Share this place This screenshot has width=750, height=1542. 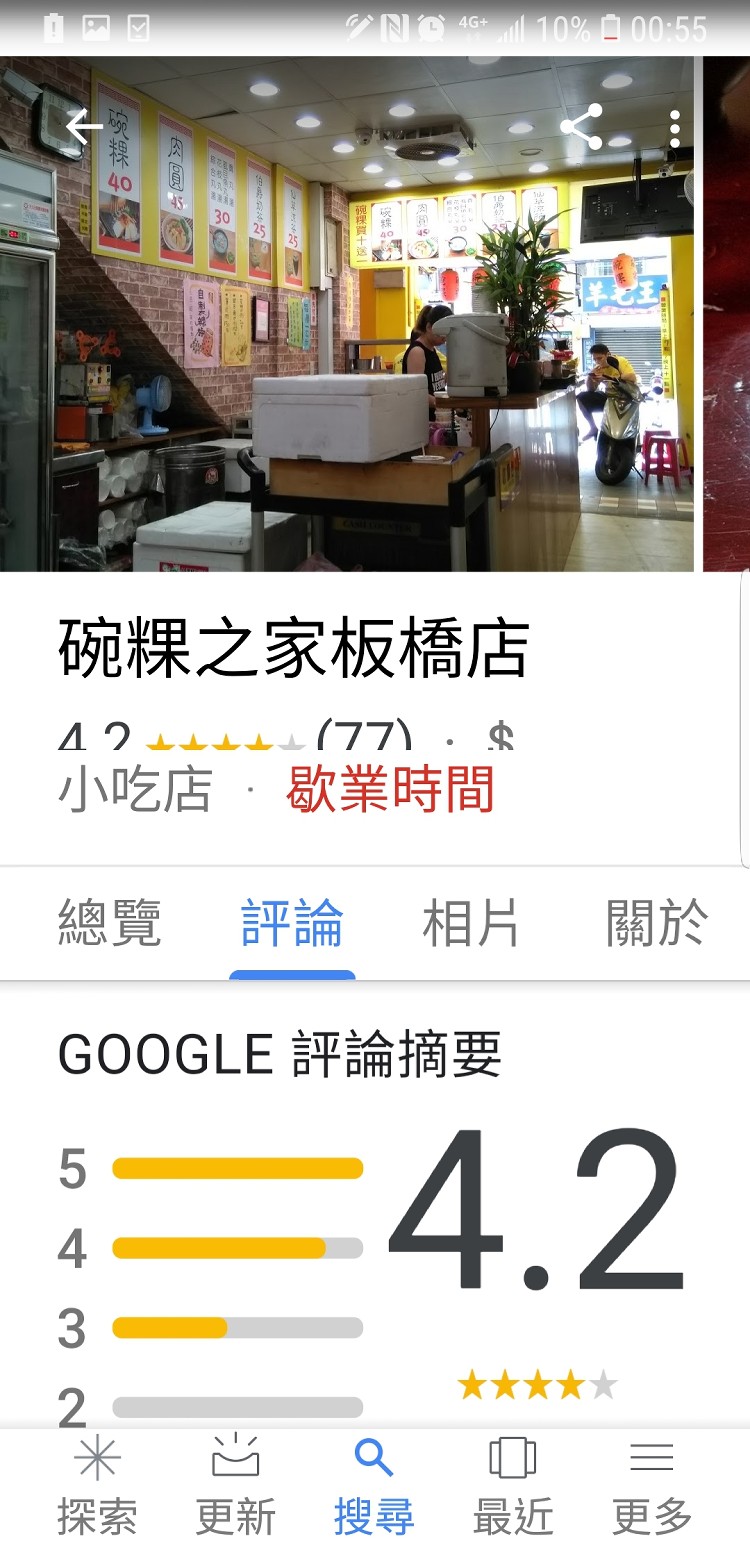coord(581,127)
